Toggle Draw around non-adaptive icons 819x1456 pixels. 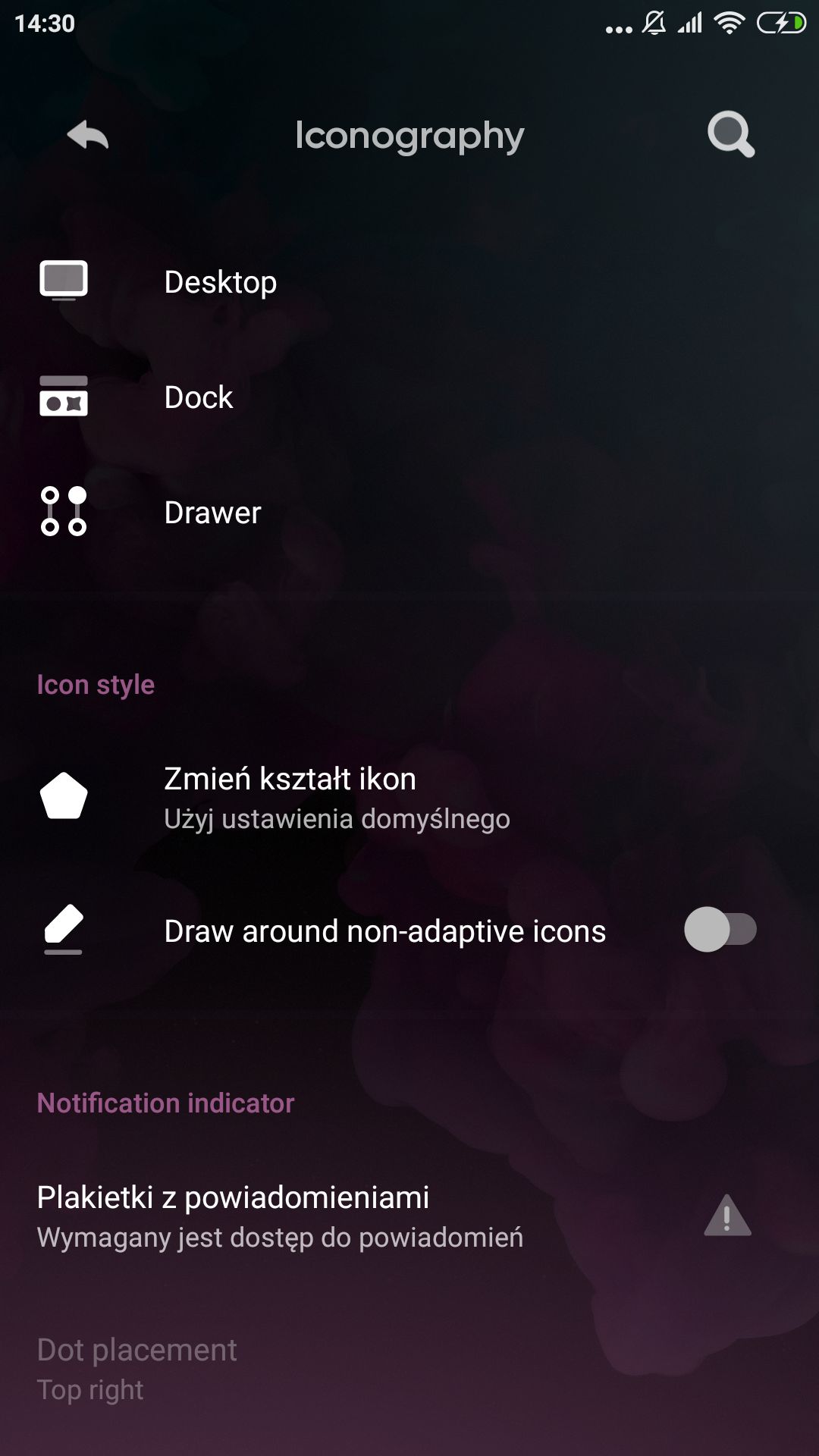[720, 930]
